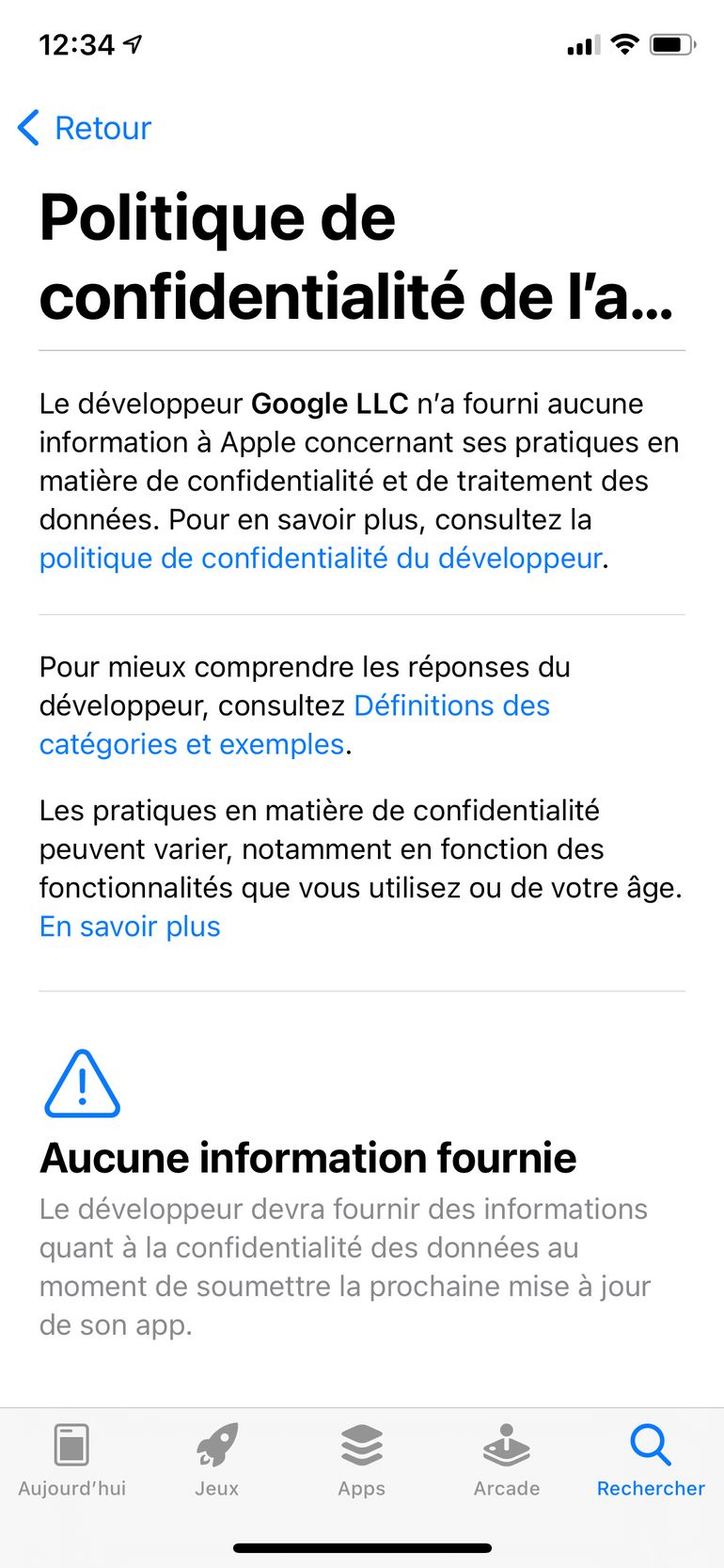Screen dimensions: 724x1568
Task: Go back with the Retour button
Action: tap(85, 128)
